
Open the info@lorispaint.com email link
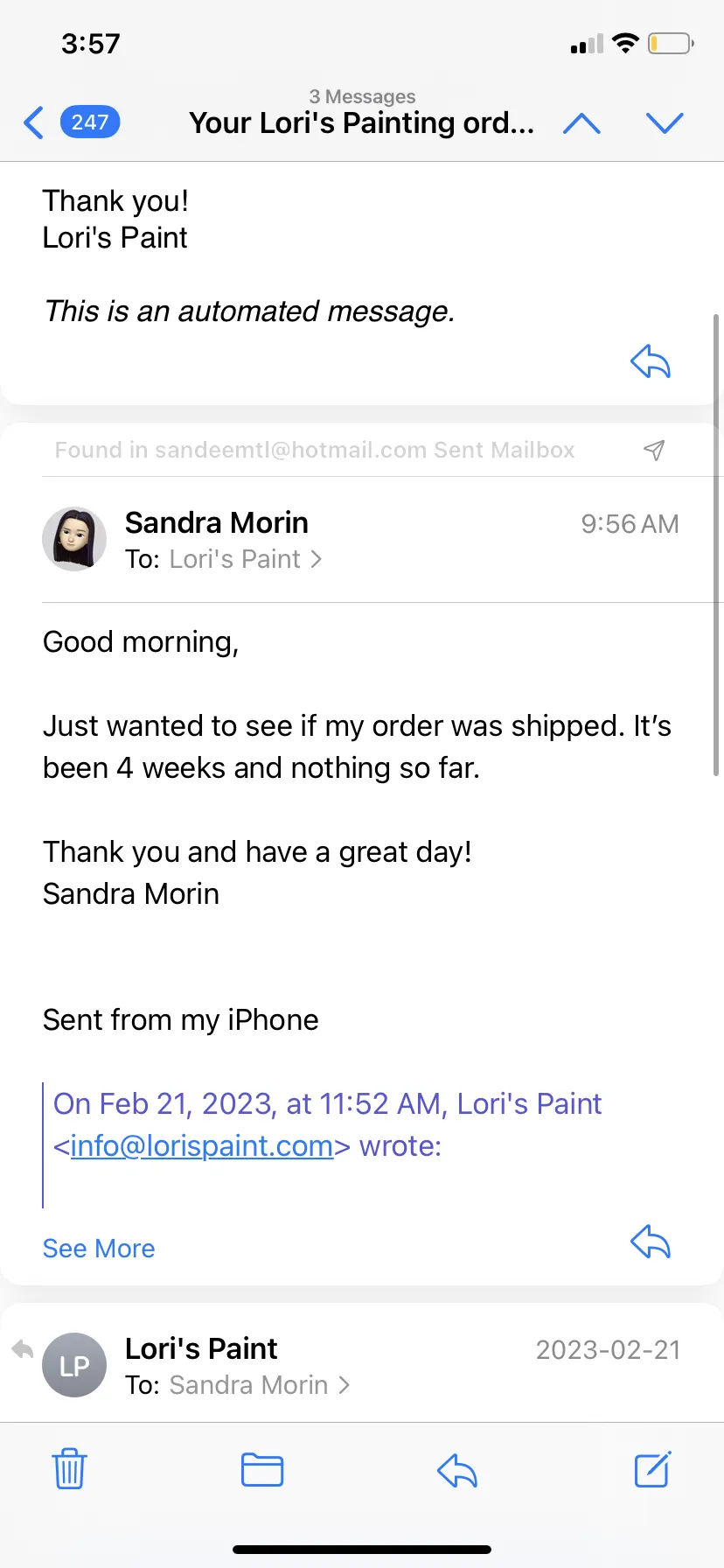[x=202, y=1145]
